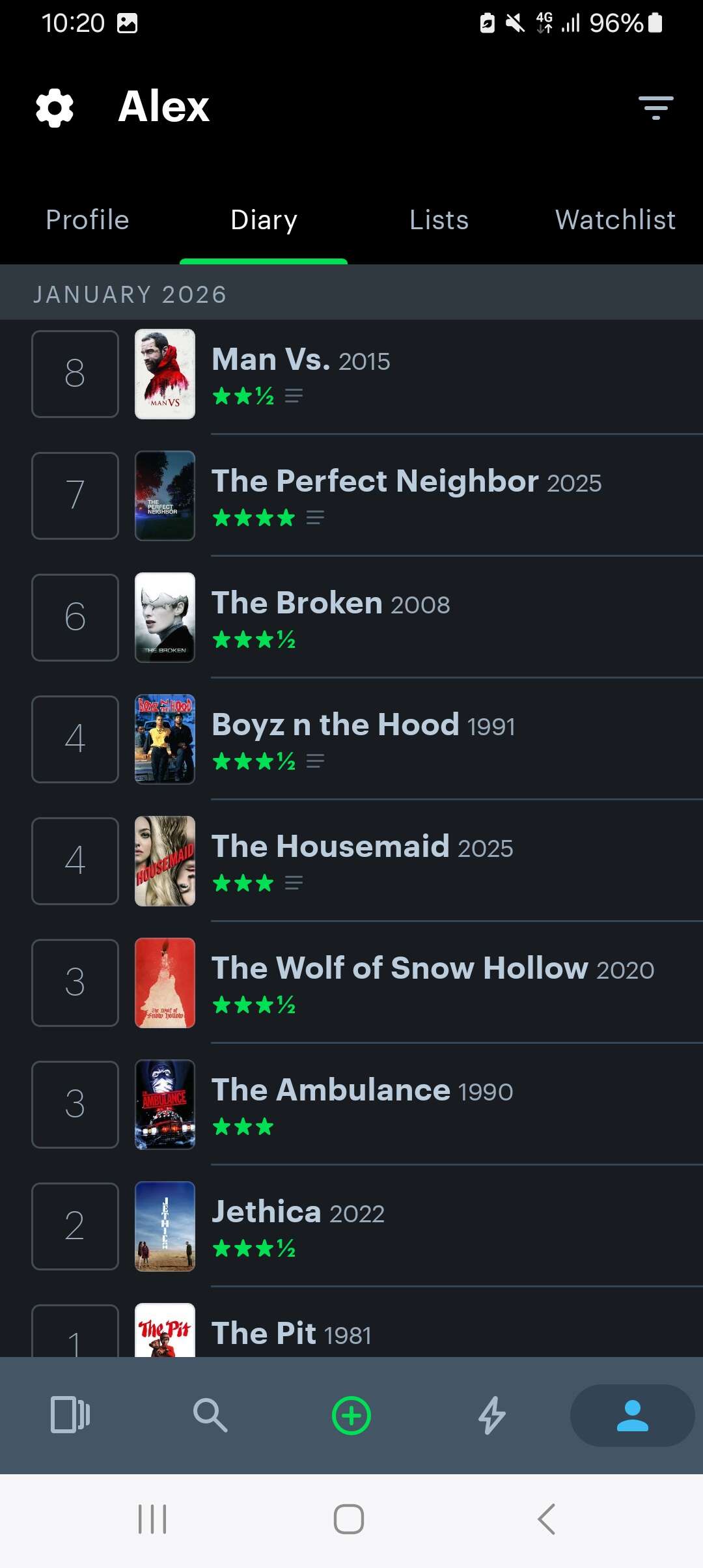This screenshot has width=703, height=1568.
Task: Open The Wolf of Snow Hollow entry
Action: (x=432, y=969)
